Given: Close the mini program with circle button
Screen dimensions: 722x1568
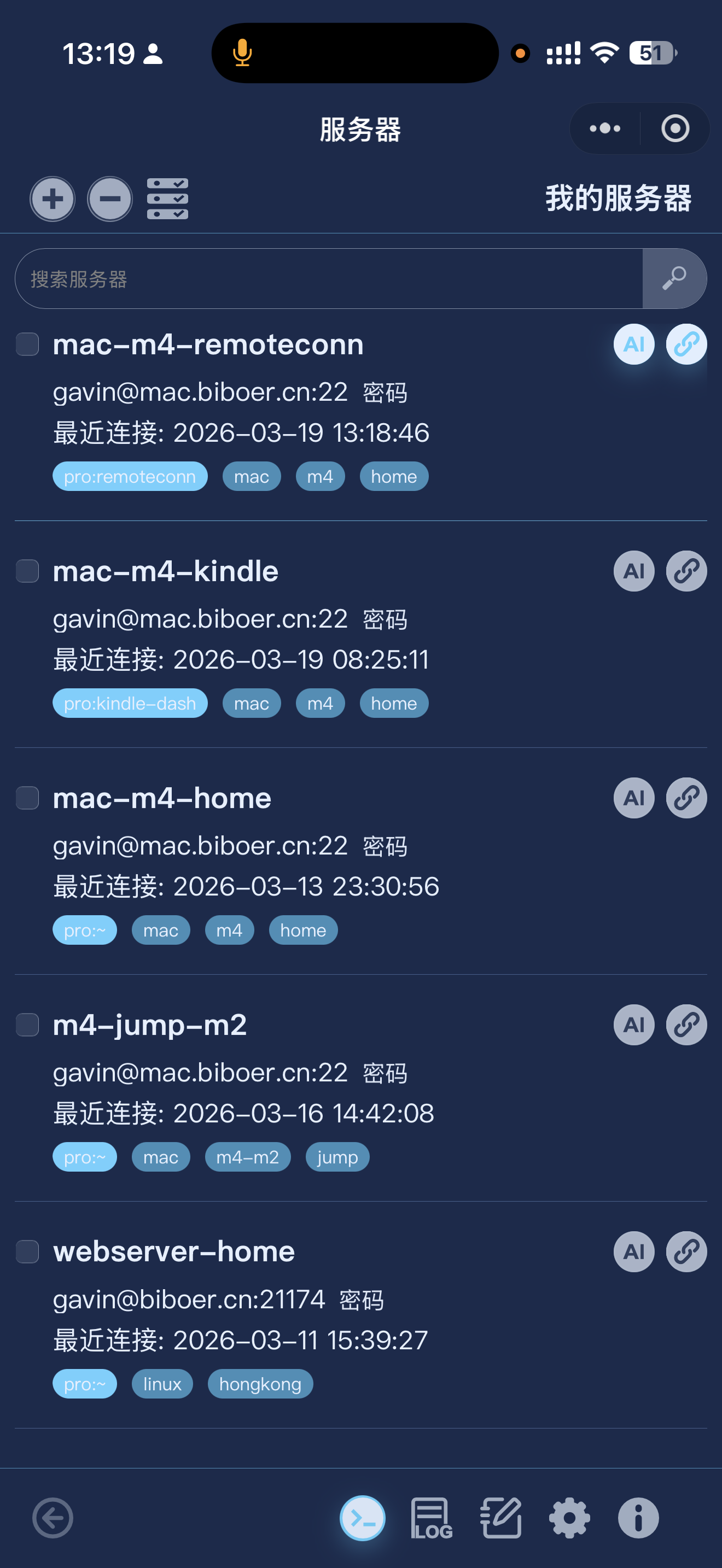Looking at the screenshot, I should [675, 128].
